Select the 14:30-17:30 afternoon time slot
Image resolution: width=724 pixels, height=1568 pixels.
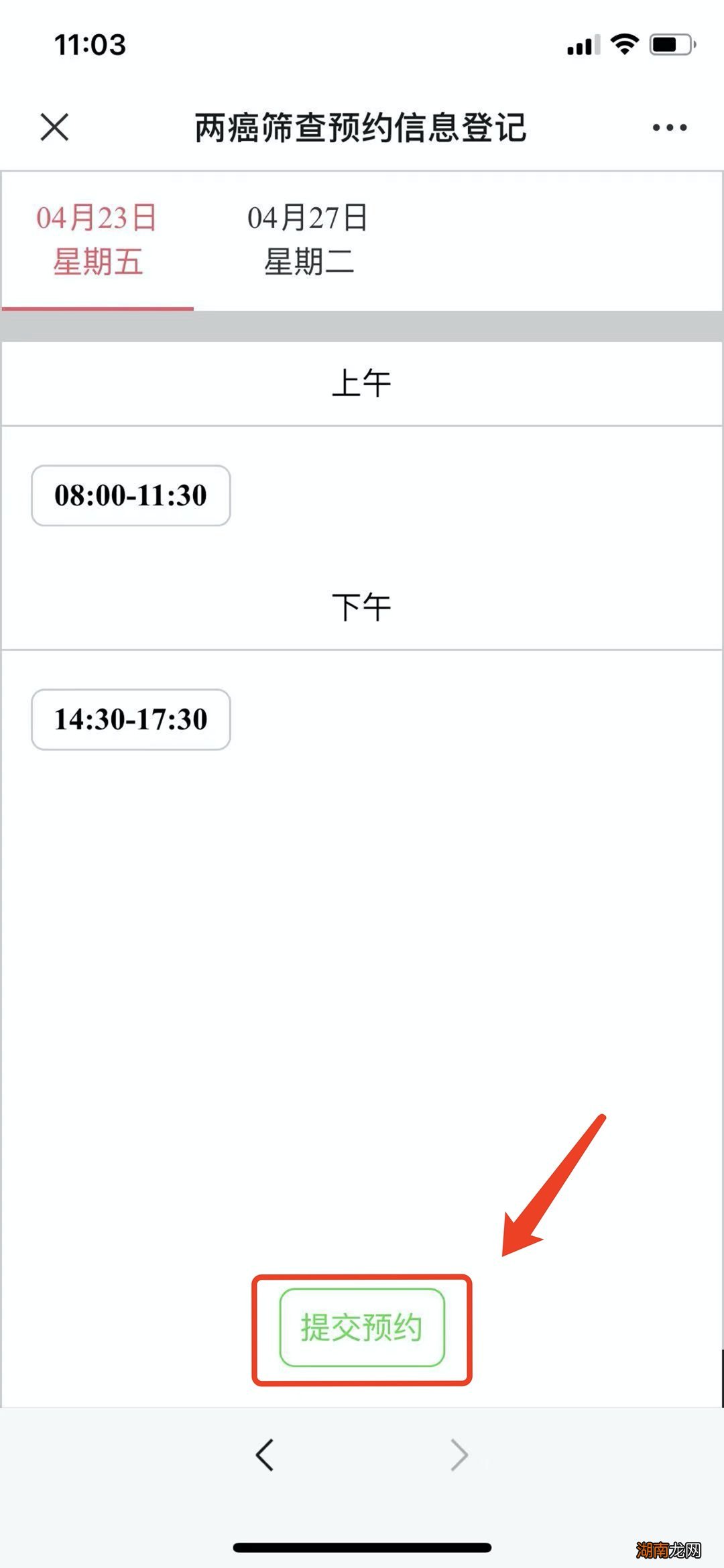[x=130, y=719]
